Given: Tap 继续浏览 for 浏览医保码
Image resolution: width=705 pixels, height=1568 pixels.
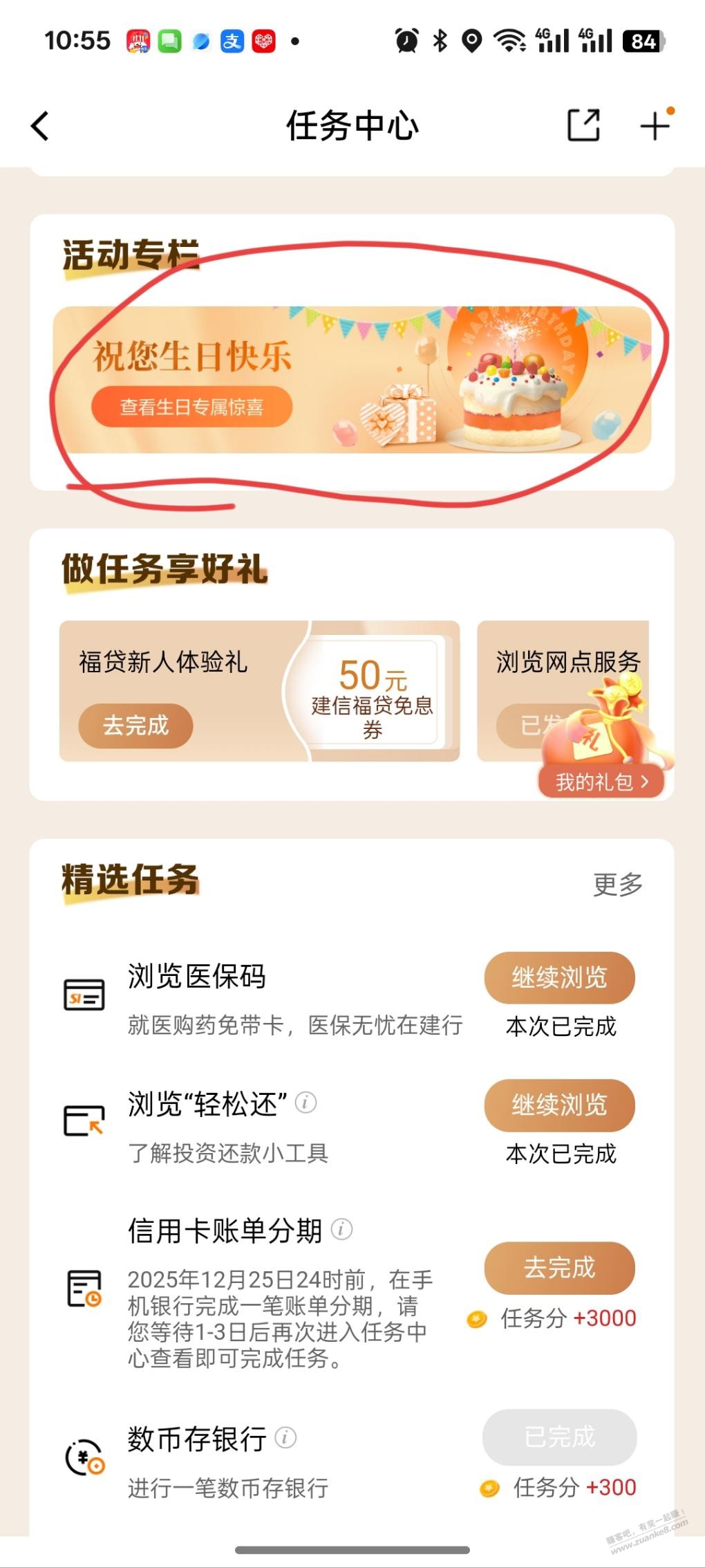Looking at the screenshot, I should click(558, 977).
